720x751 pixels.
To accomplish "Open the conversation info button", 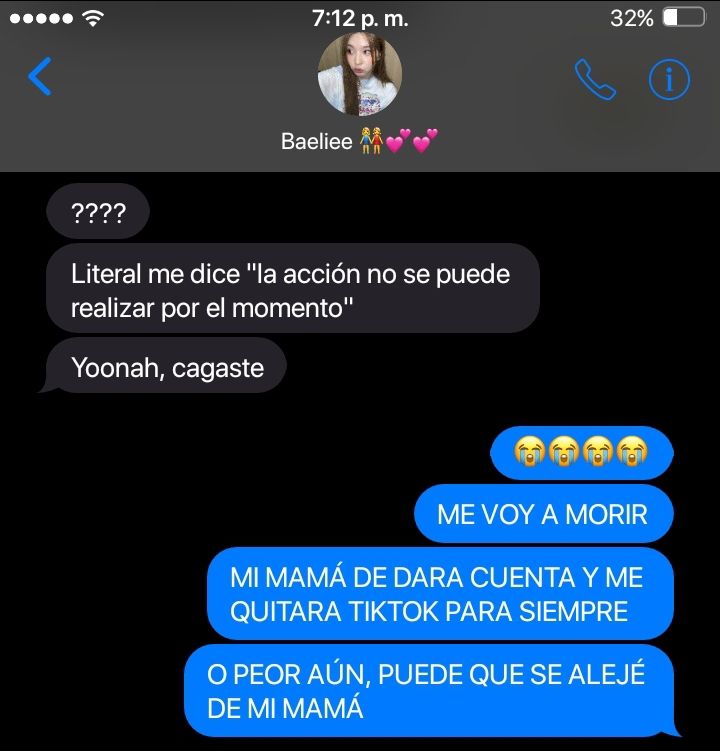I will point(669,80).
